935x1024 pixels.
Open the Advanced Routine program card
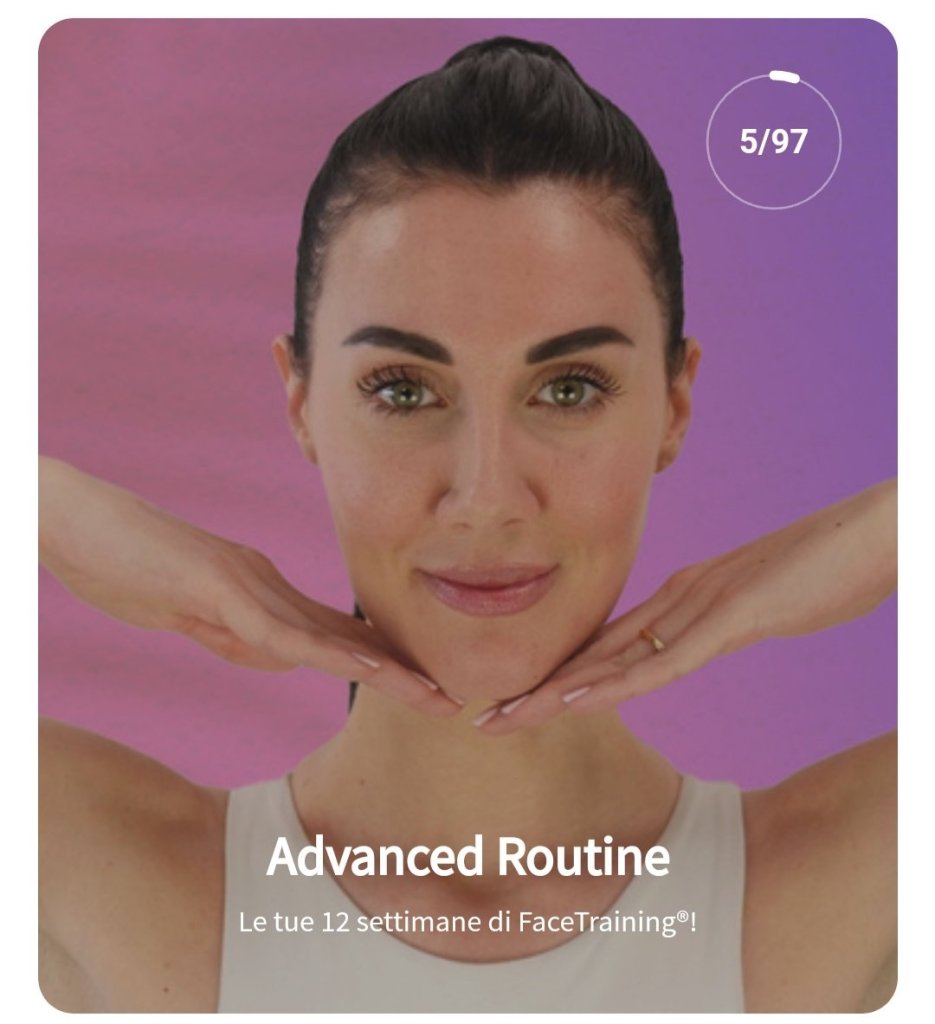[x=467, y=858]
